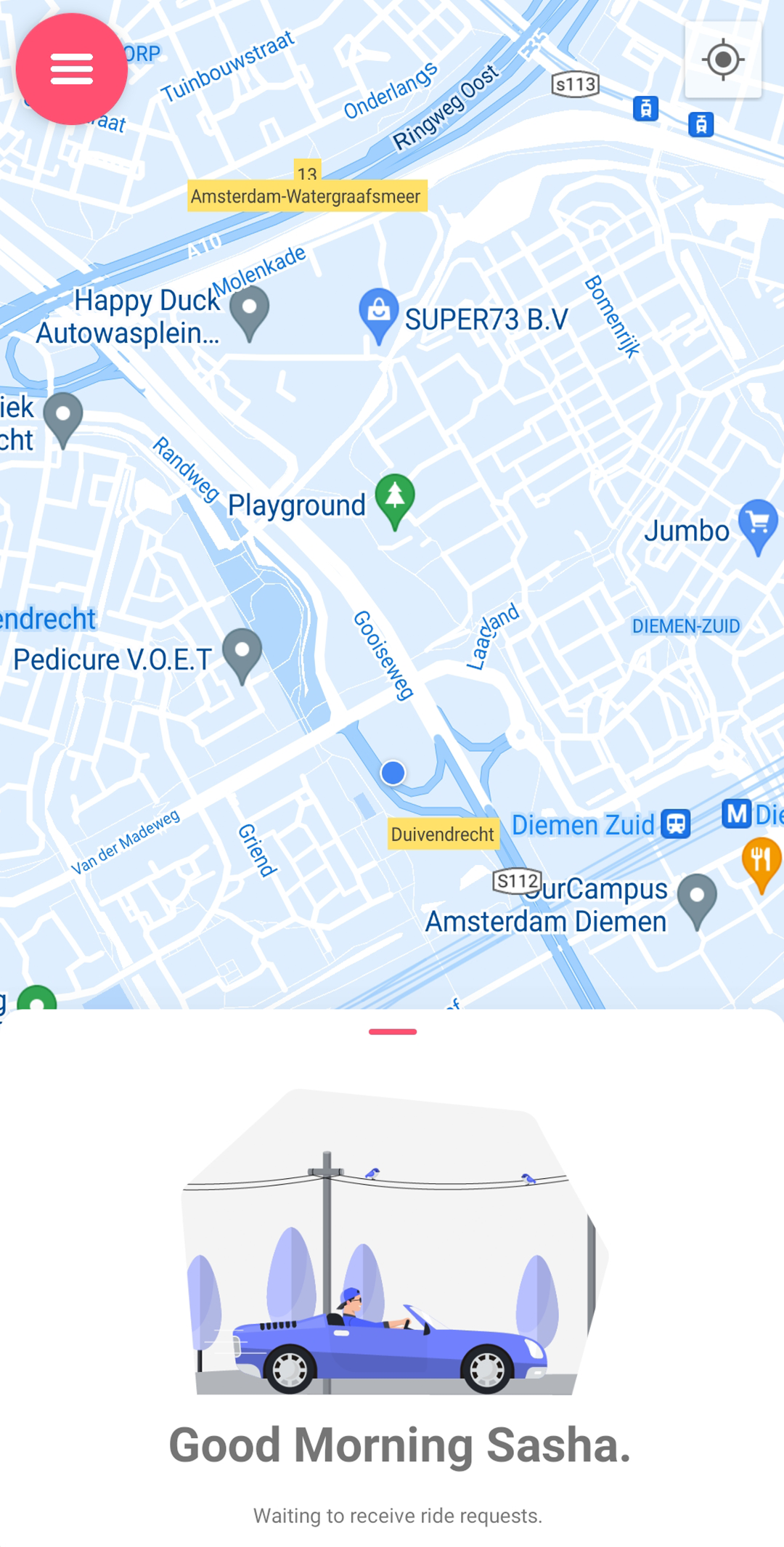Select the Diemen Zuid railway station icon
Image resolution: width=784 pixels, height=1547 pixels.
tap(677, 824)
